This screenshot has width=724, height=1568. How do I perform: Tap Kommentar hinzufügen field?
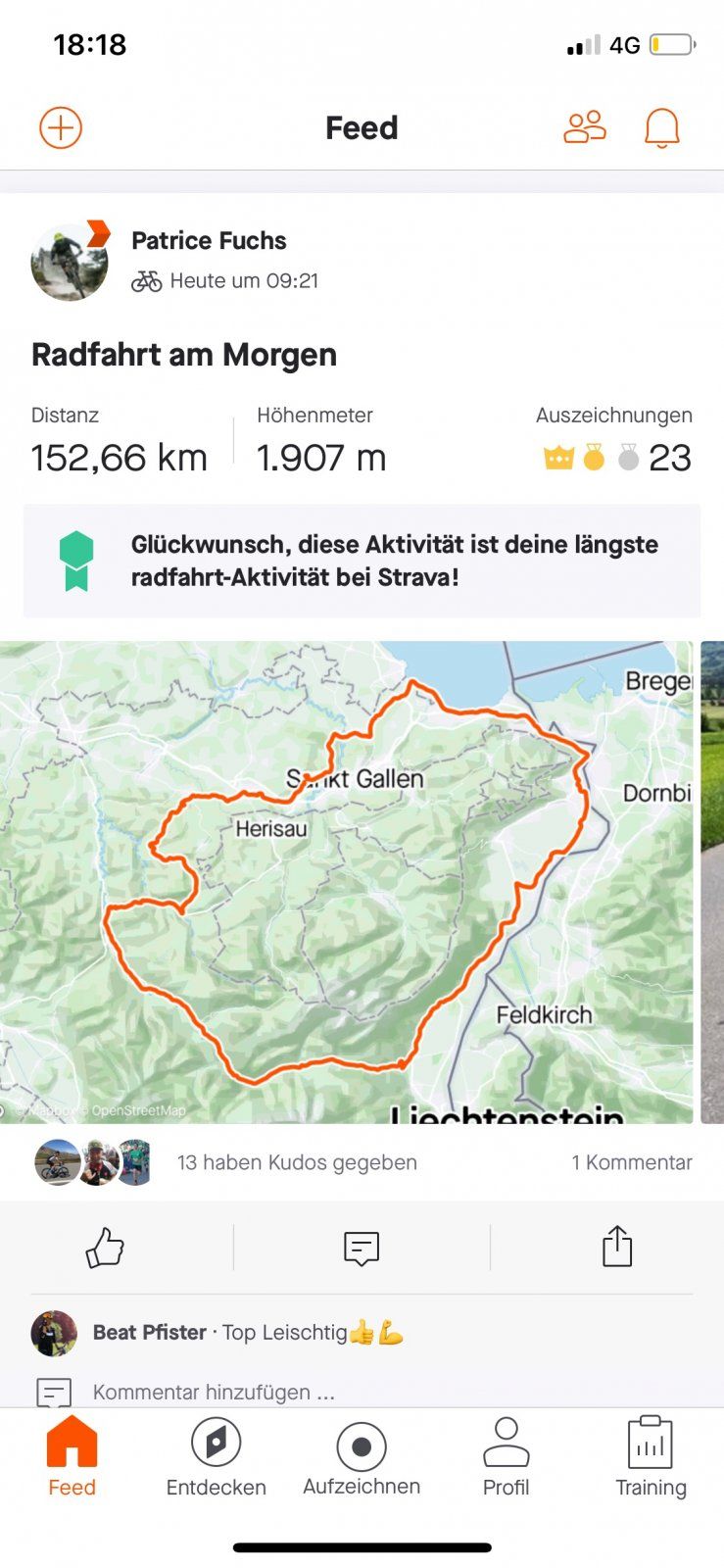tap(214, 1392)
